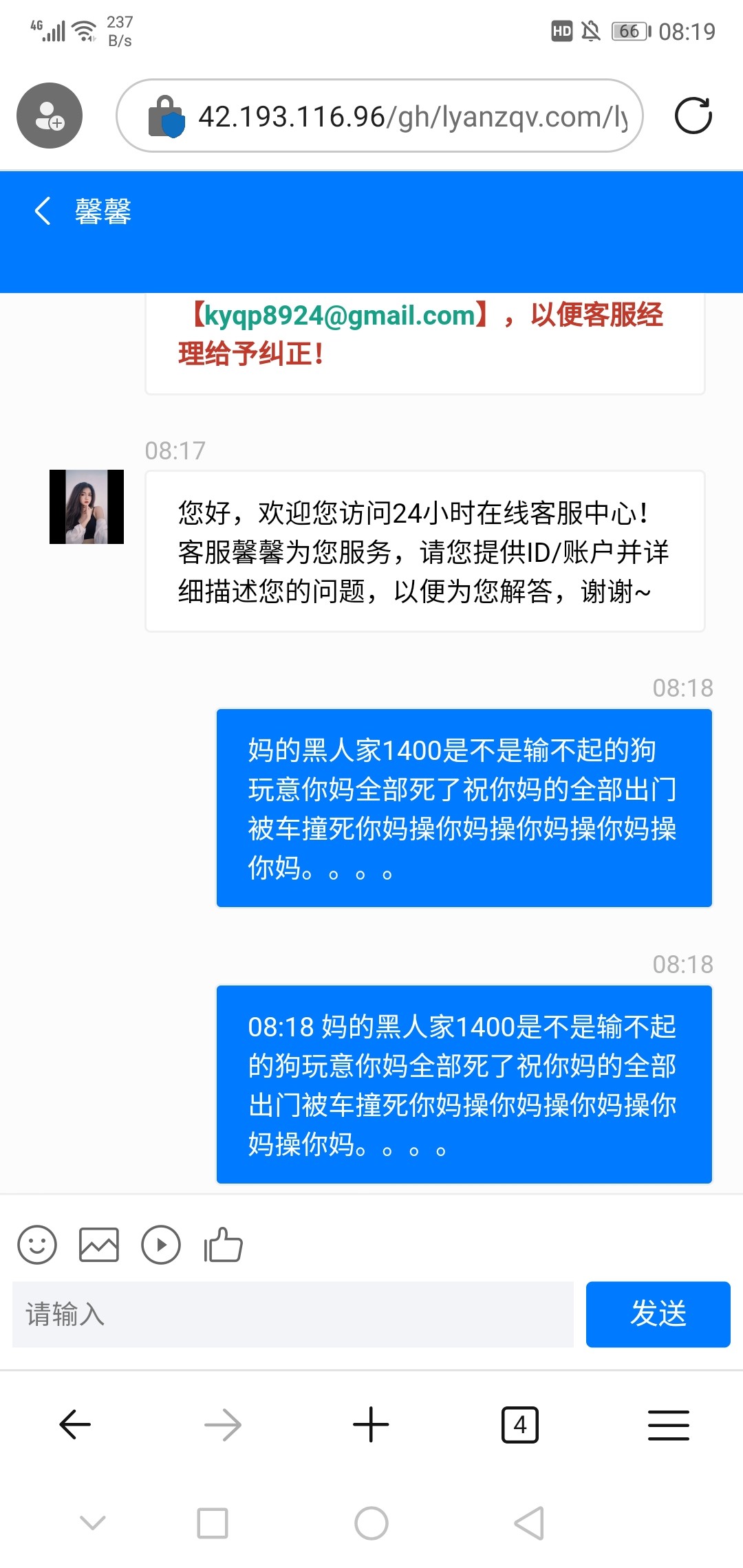Focus the 请输入 message input field
Viewport: 743px width, 1568px height.
pyautogui.click(x=292, y=1314)
